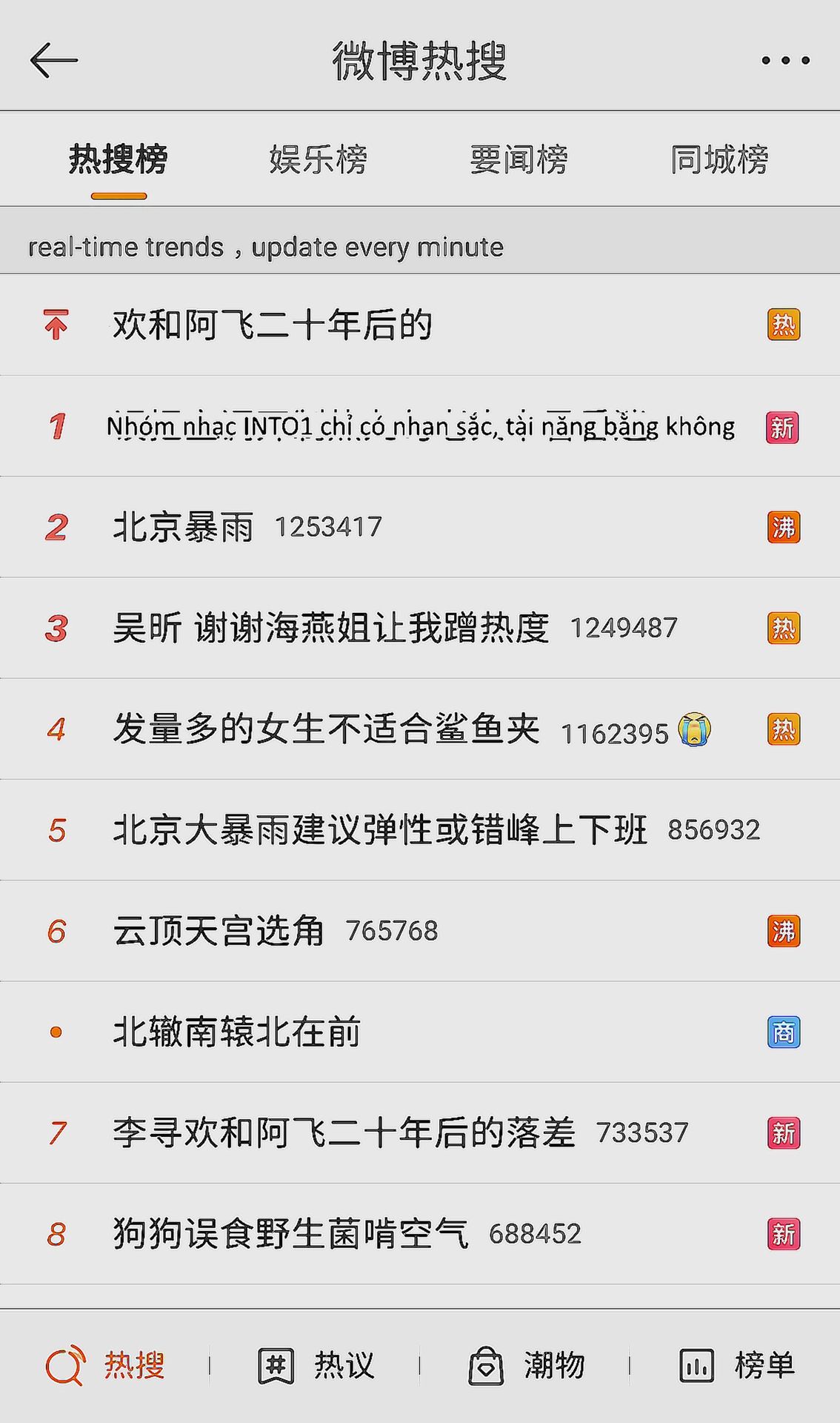Switch to 热议 in the bottom bar
The image size is (840, 1423).
click(x=316, y=1365)
